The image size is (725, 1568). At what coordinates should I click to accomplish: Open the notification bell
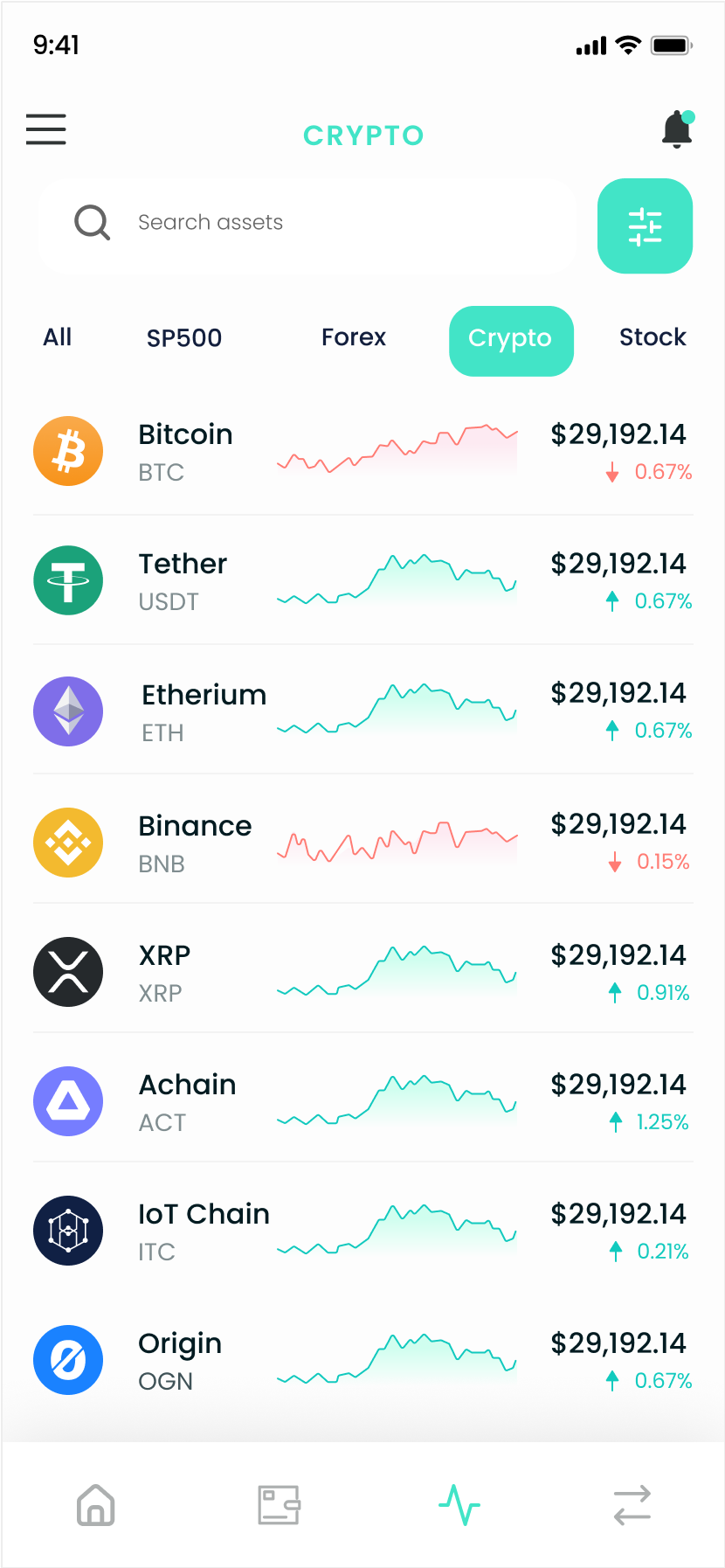[x=676, y=129]
